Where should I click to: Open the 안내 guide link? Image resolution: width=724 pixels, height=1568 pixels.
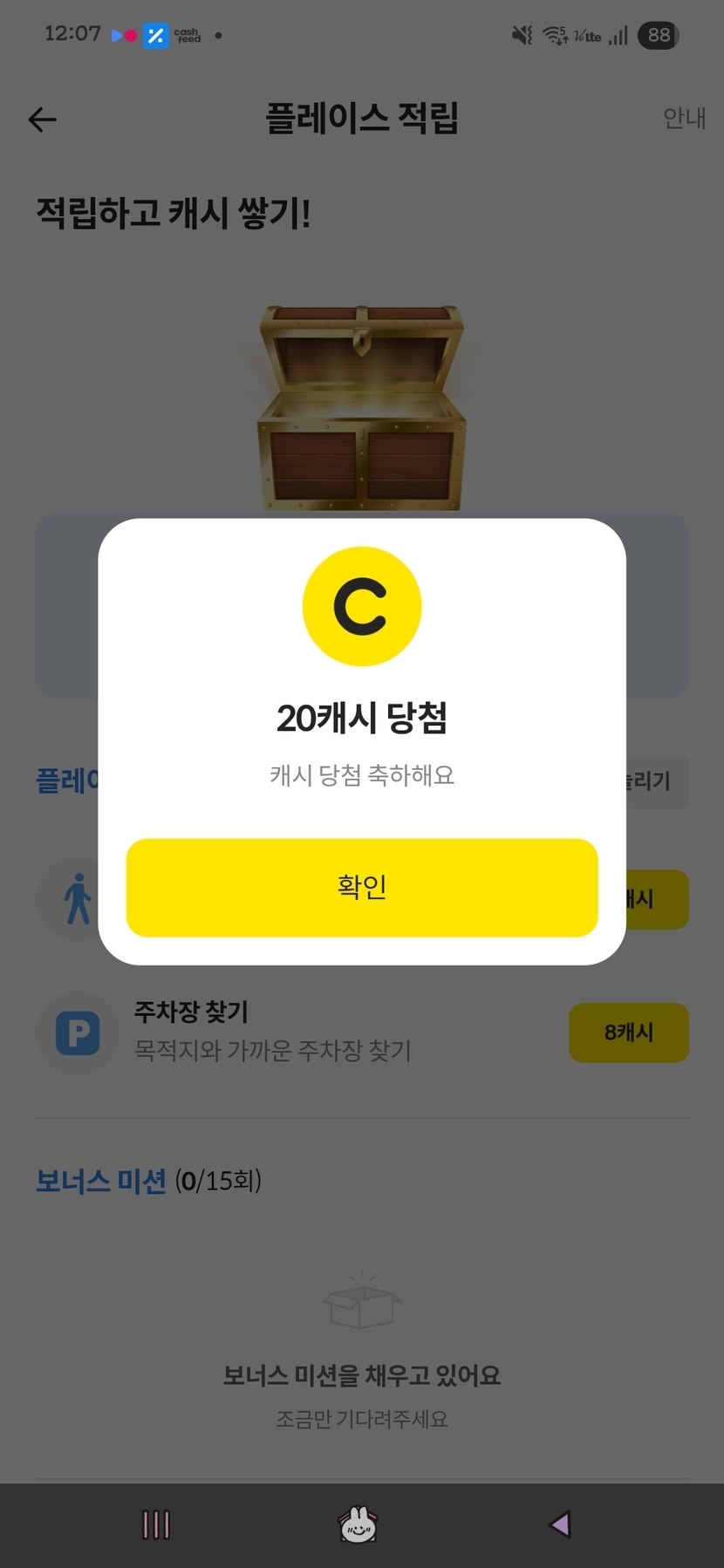click(683, 118)
